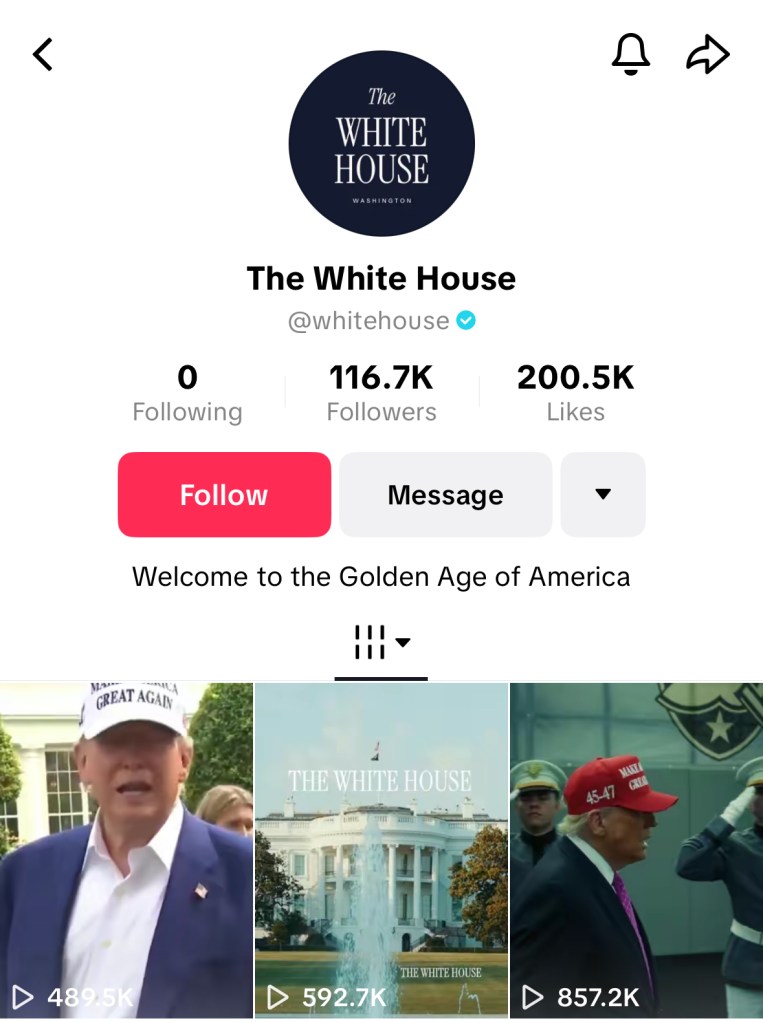View the 116.7K Followers list
Image resolution: width=763 pixels, height=1023 pixels.
pos(381,393)
